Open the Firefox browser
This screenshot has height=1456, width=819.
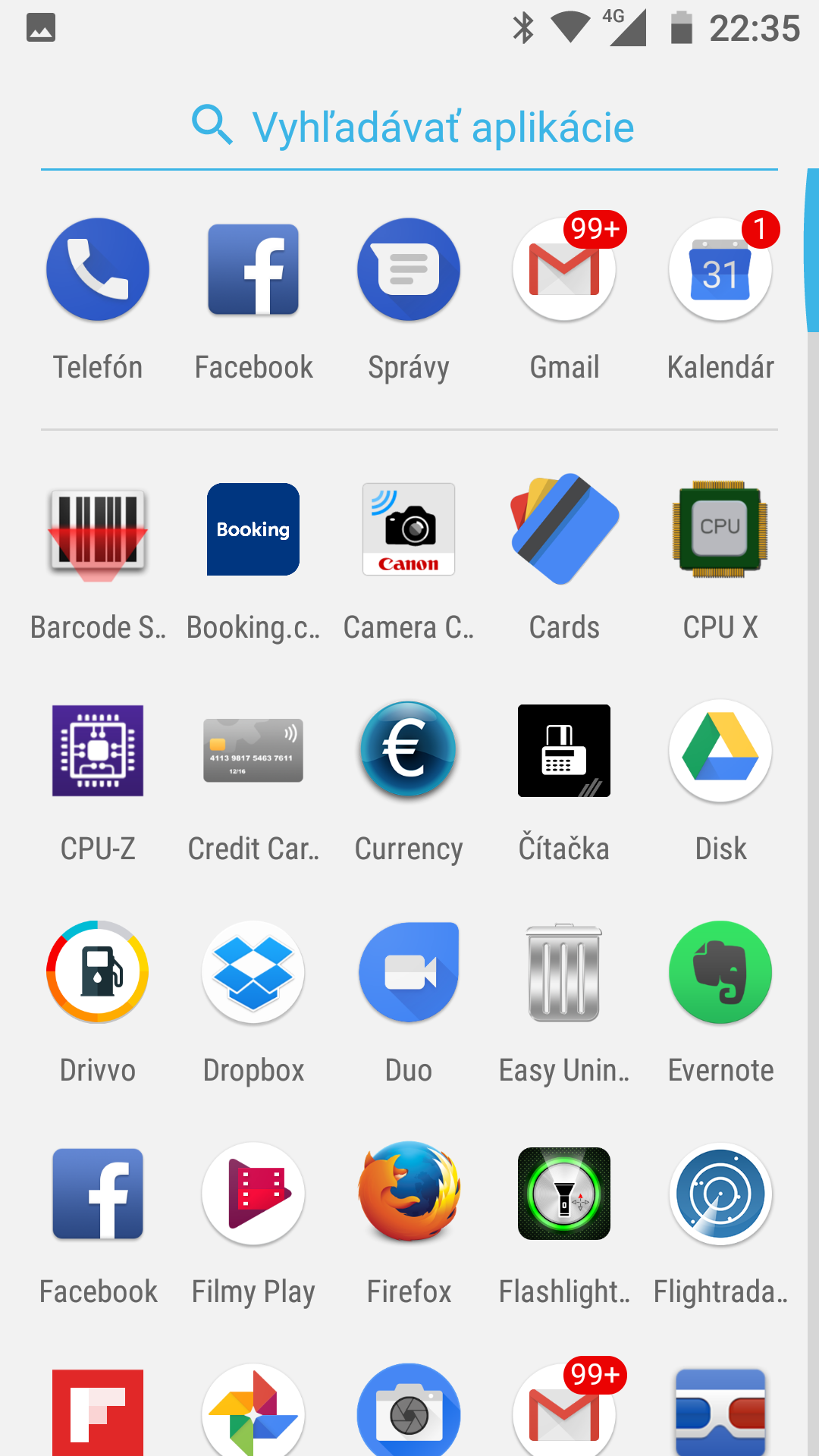[x=409, y=1194]
